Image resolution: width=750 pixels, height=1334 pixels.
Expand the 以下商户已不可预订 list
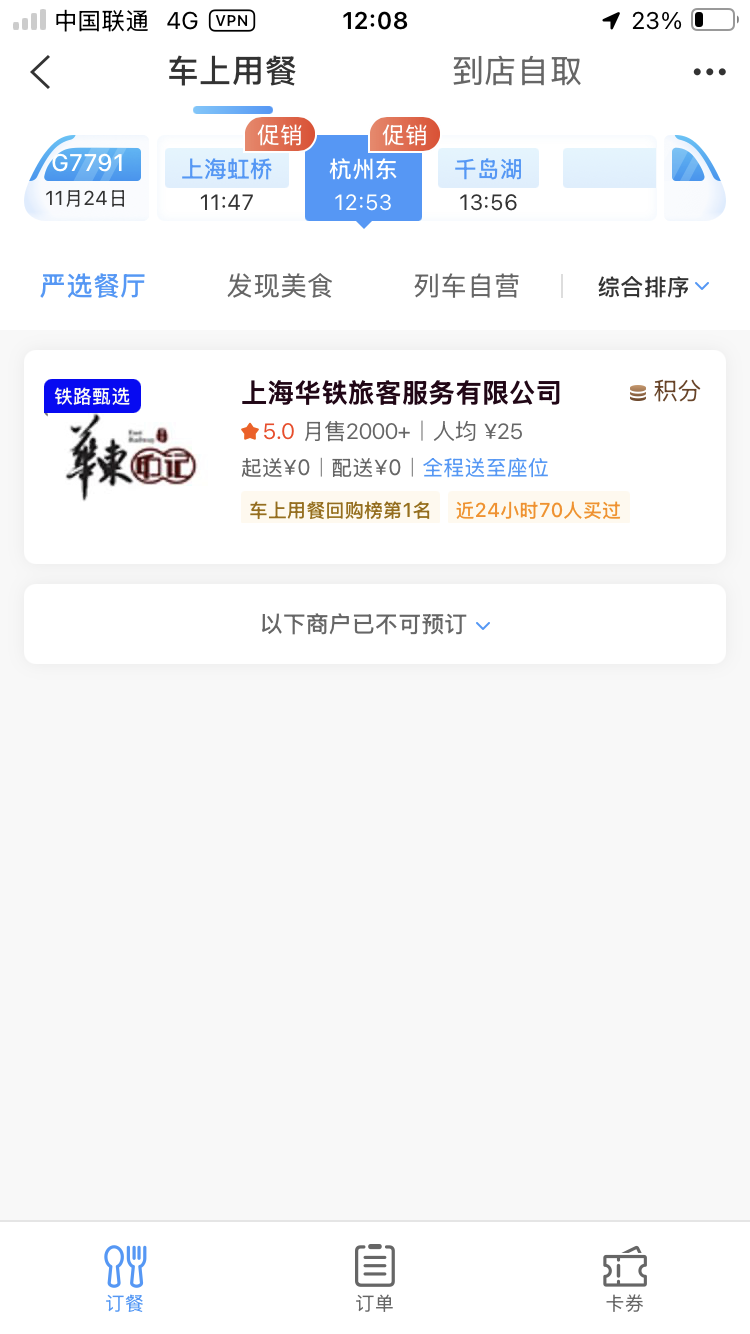coord(375,624)
